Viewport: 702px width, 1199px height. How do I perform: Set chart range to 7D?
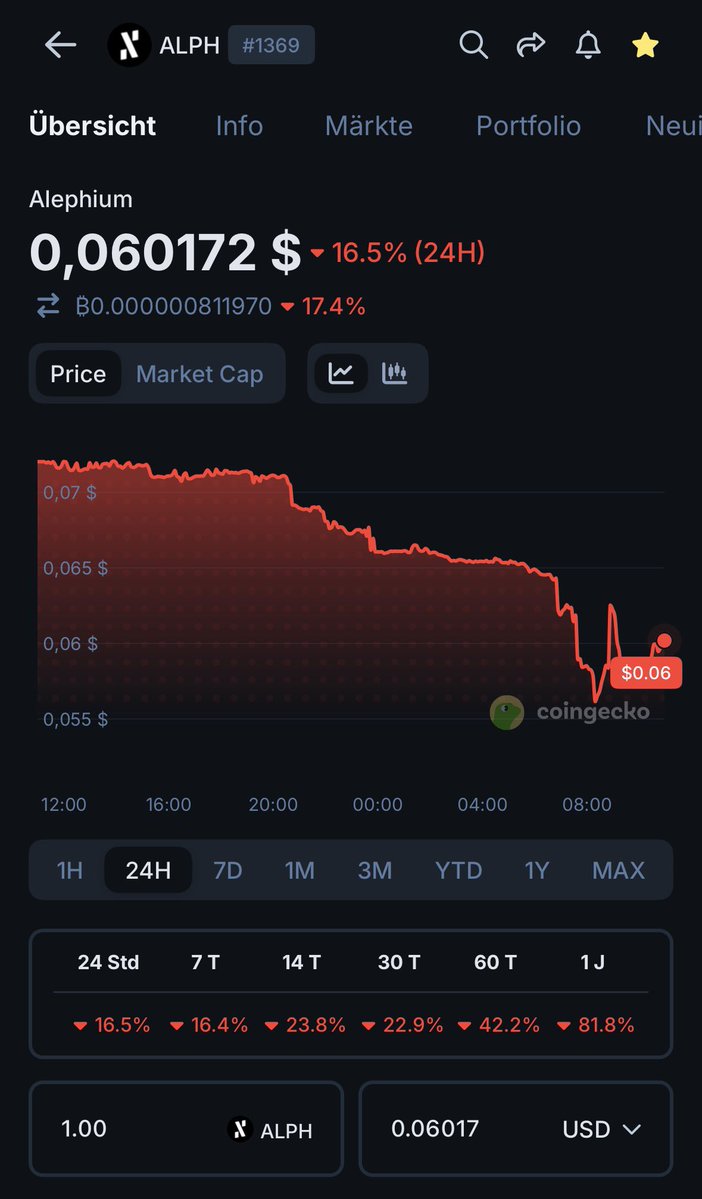click(227, 870)
